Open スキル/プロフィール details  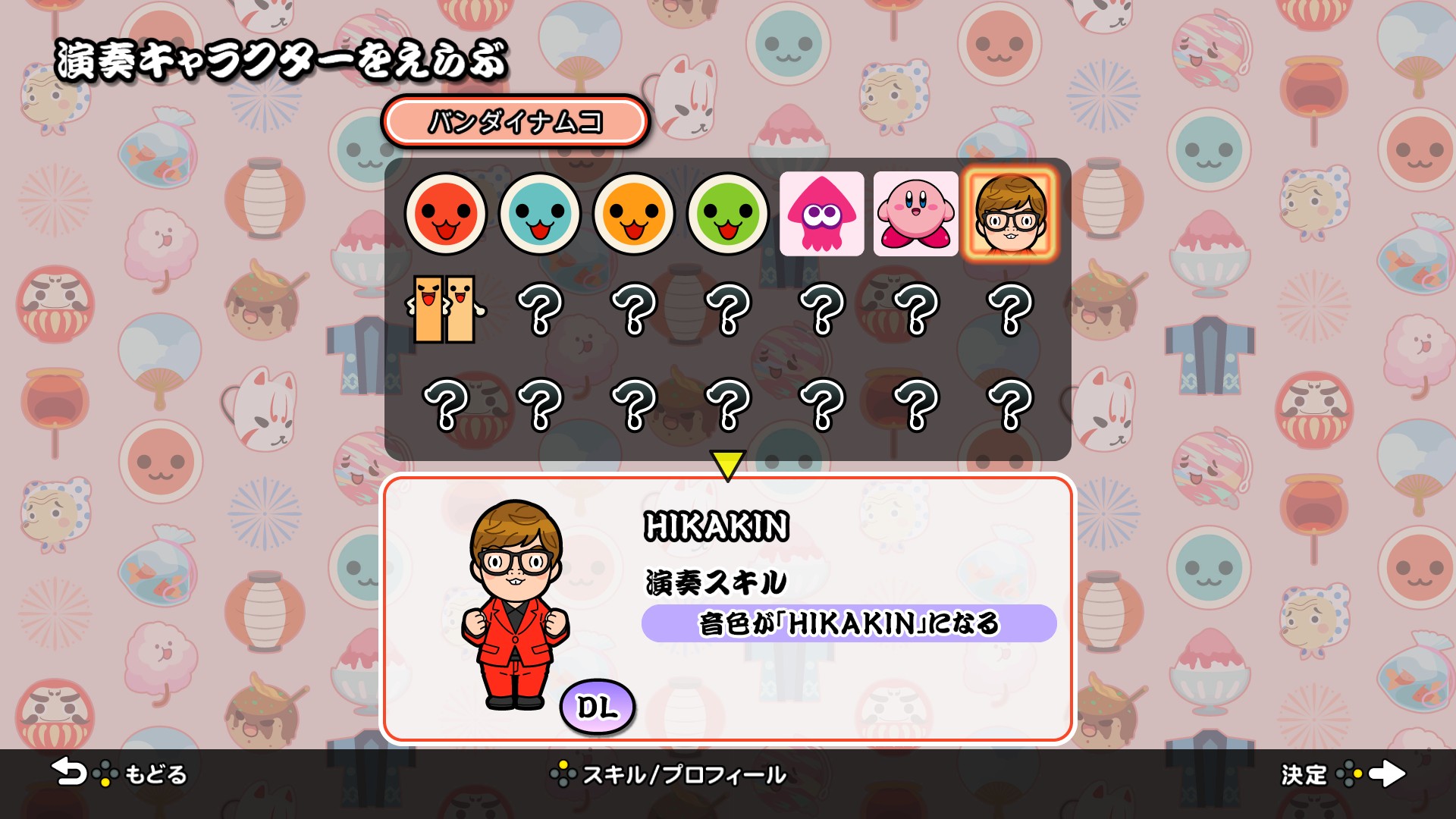pos(669,774)
